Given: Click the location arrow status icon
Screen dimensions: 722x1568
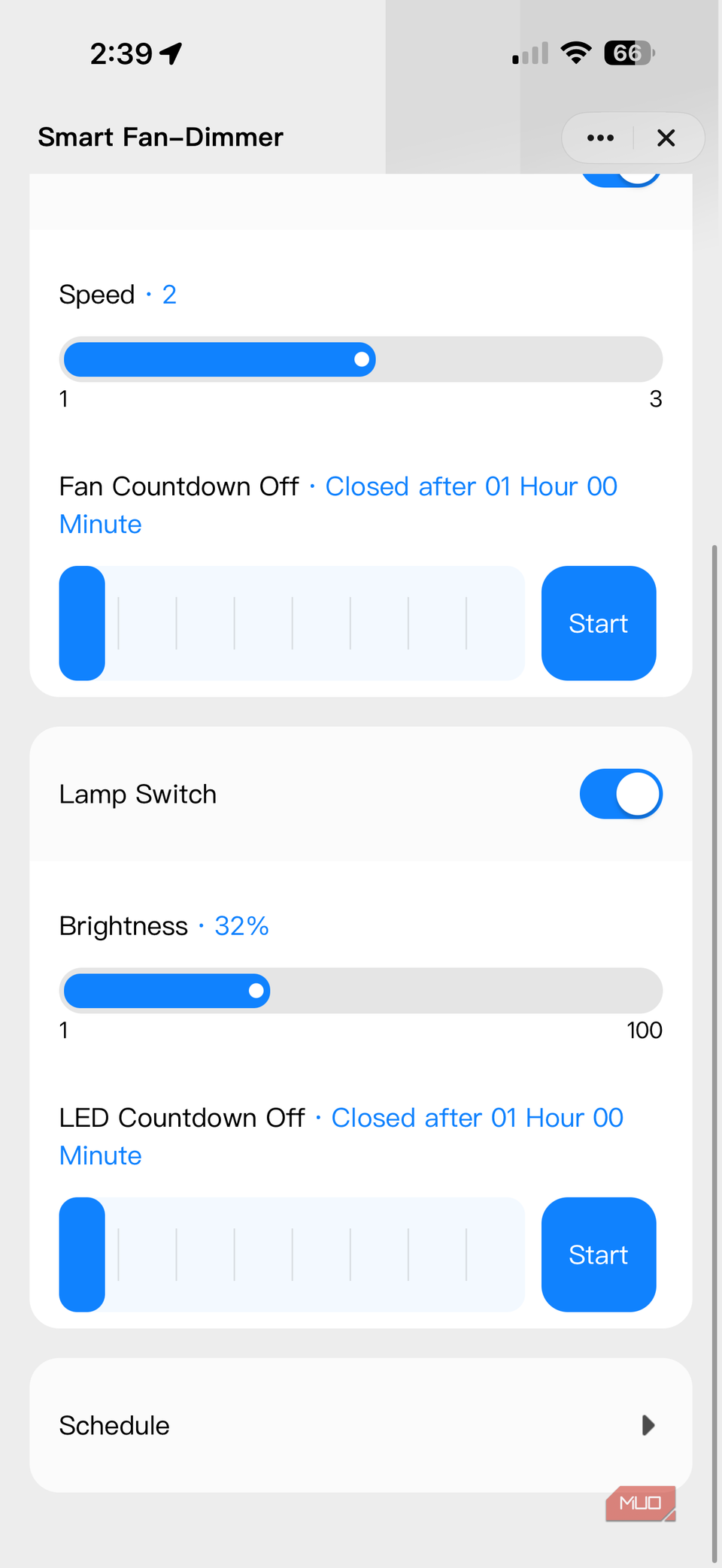Looking at the screenshot, I should click(x=171, y=51).
